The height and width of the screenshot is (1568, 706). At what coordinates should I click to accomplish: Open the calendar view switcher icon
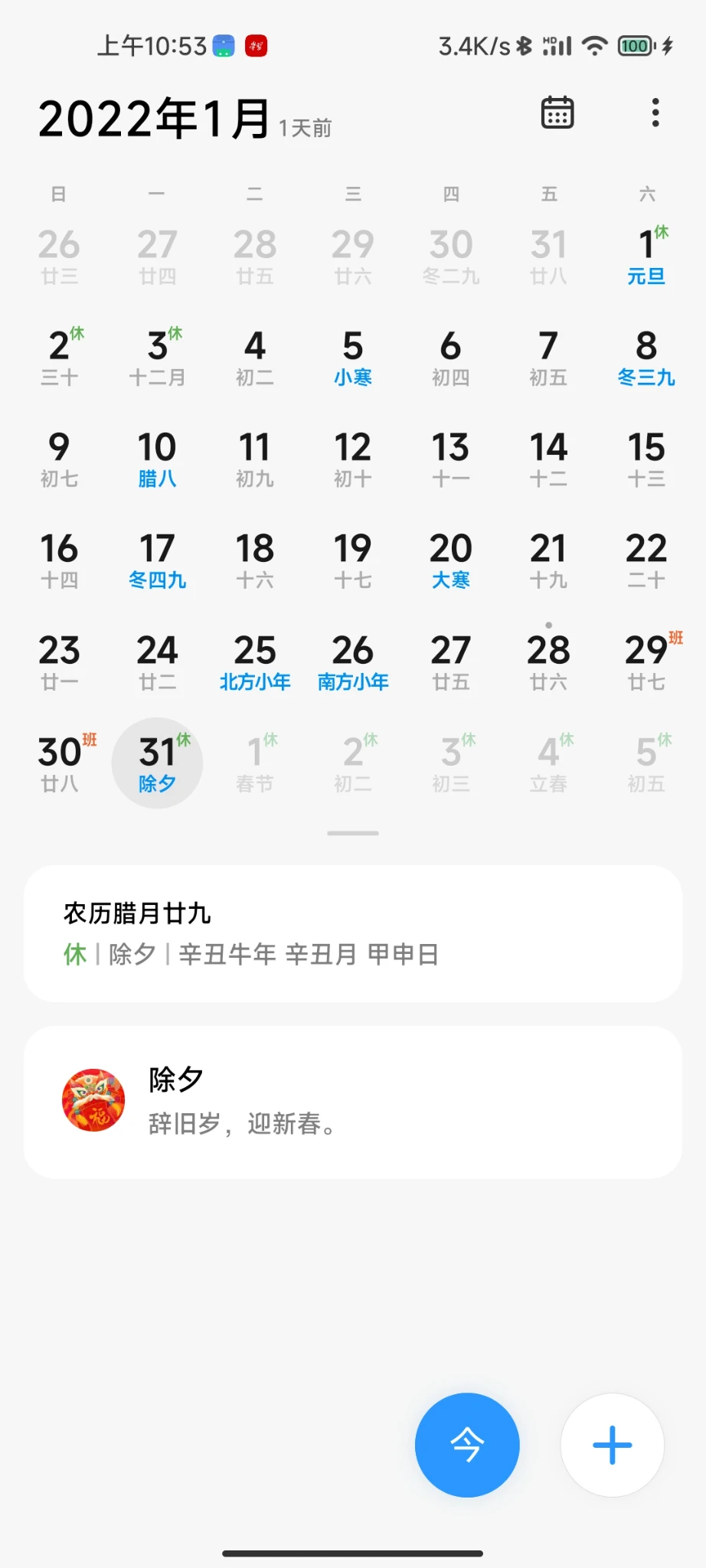[x=557, y=113]
